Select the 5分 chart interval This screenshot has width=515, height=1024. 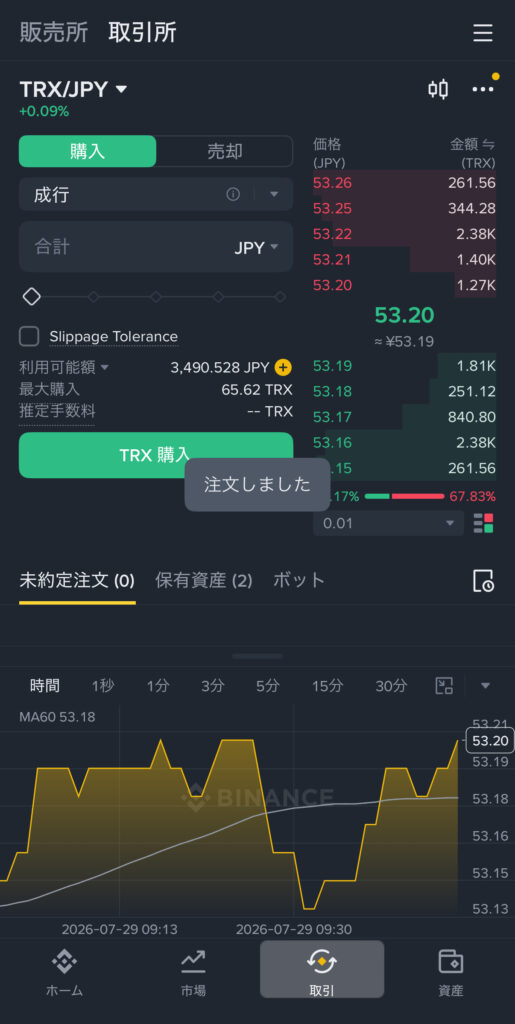(268, 686)
